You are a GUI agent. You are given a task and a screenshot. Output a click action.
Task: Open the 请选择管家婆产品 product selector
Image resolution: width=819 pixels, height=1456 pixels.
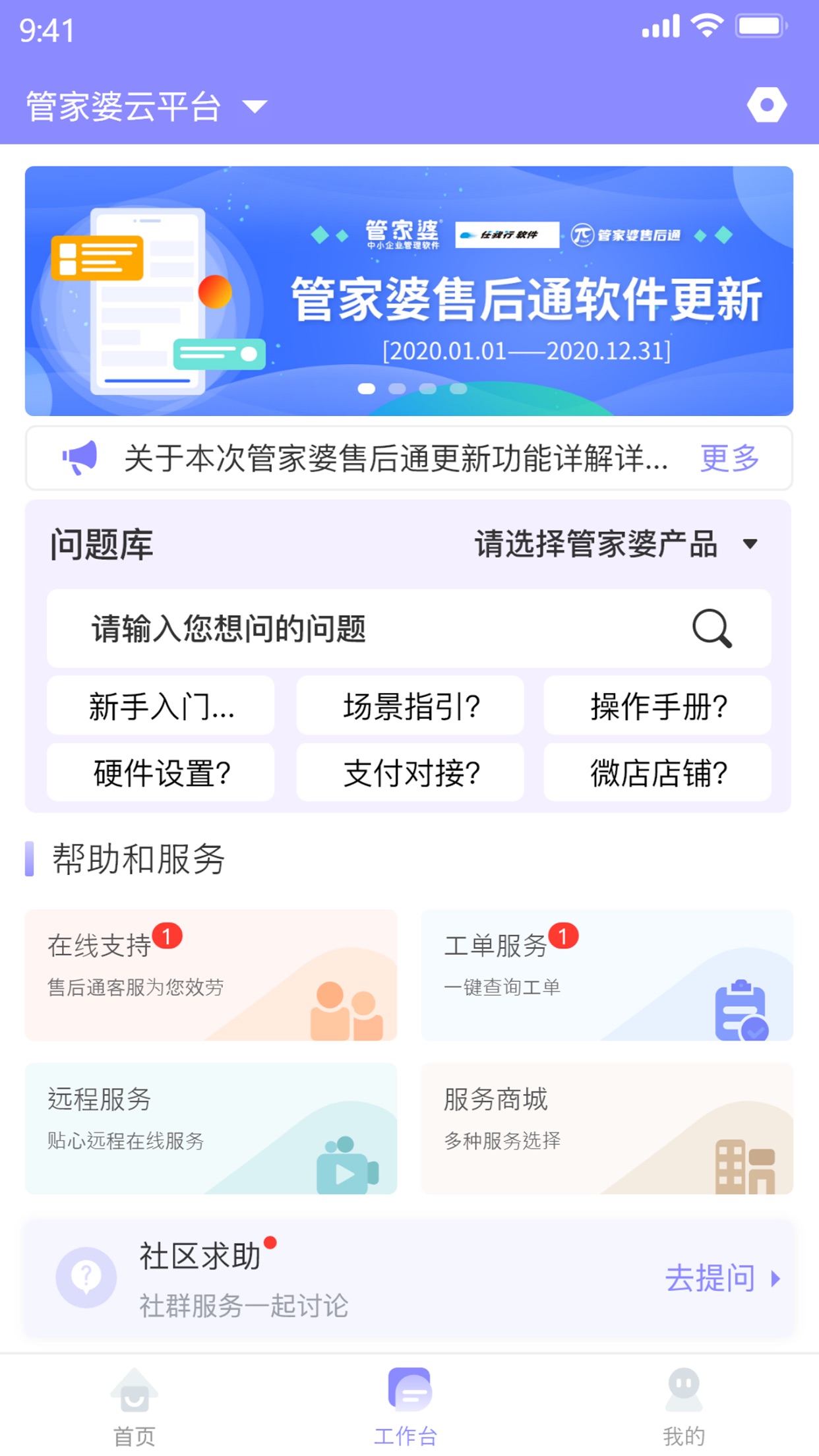(x=613, y=545)
